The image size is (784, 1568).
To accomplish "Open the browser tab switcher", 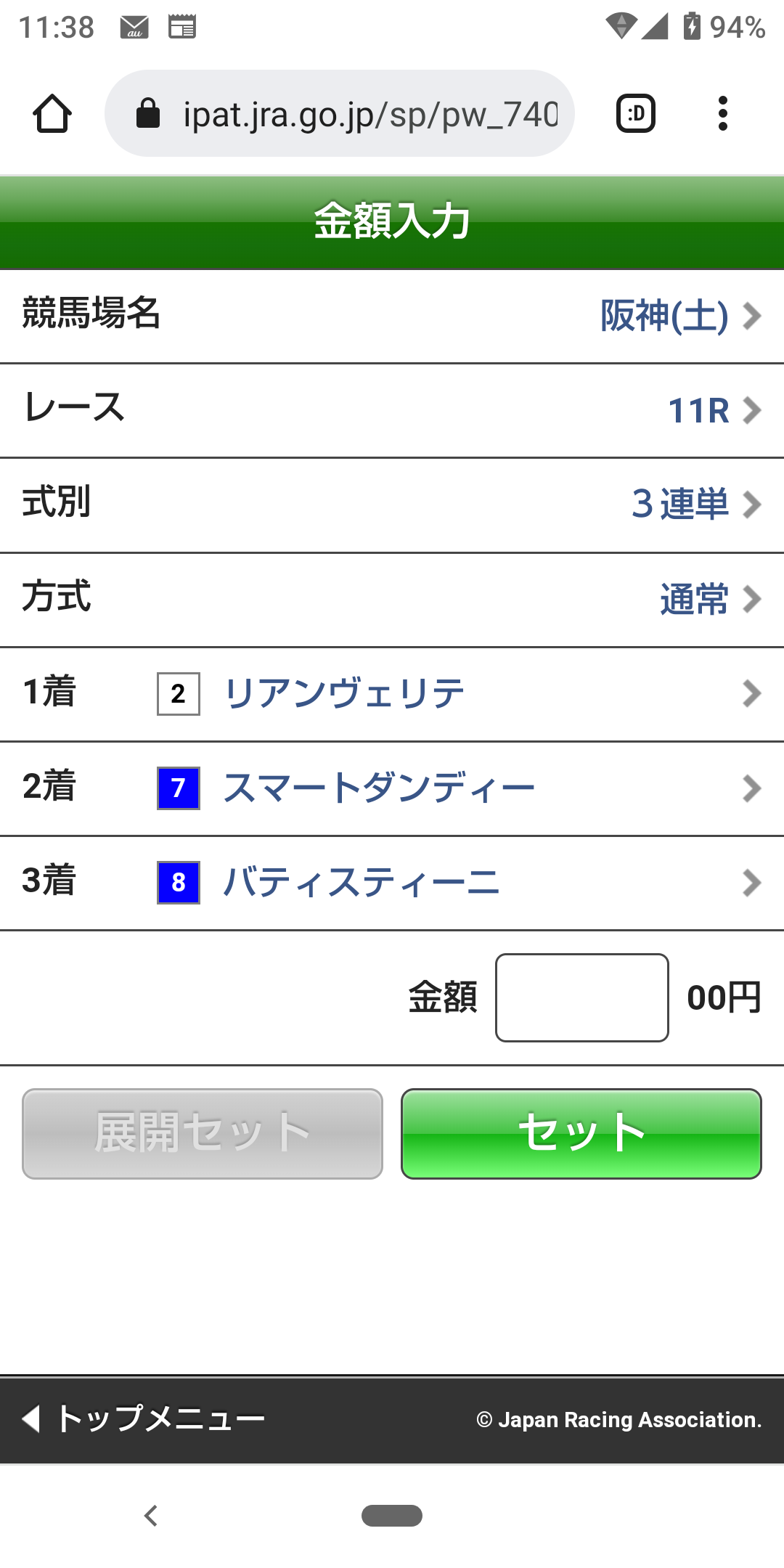I will click(636, 114).
